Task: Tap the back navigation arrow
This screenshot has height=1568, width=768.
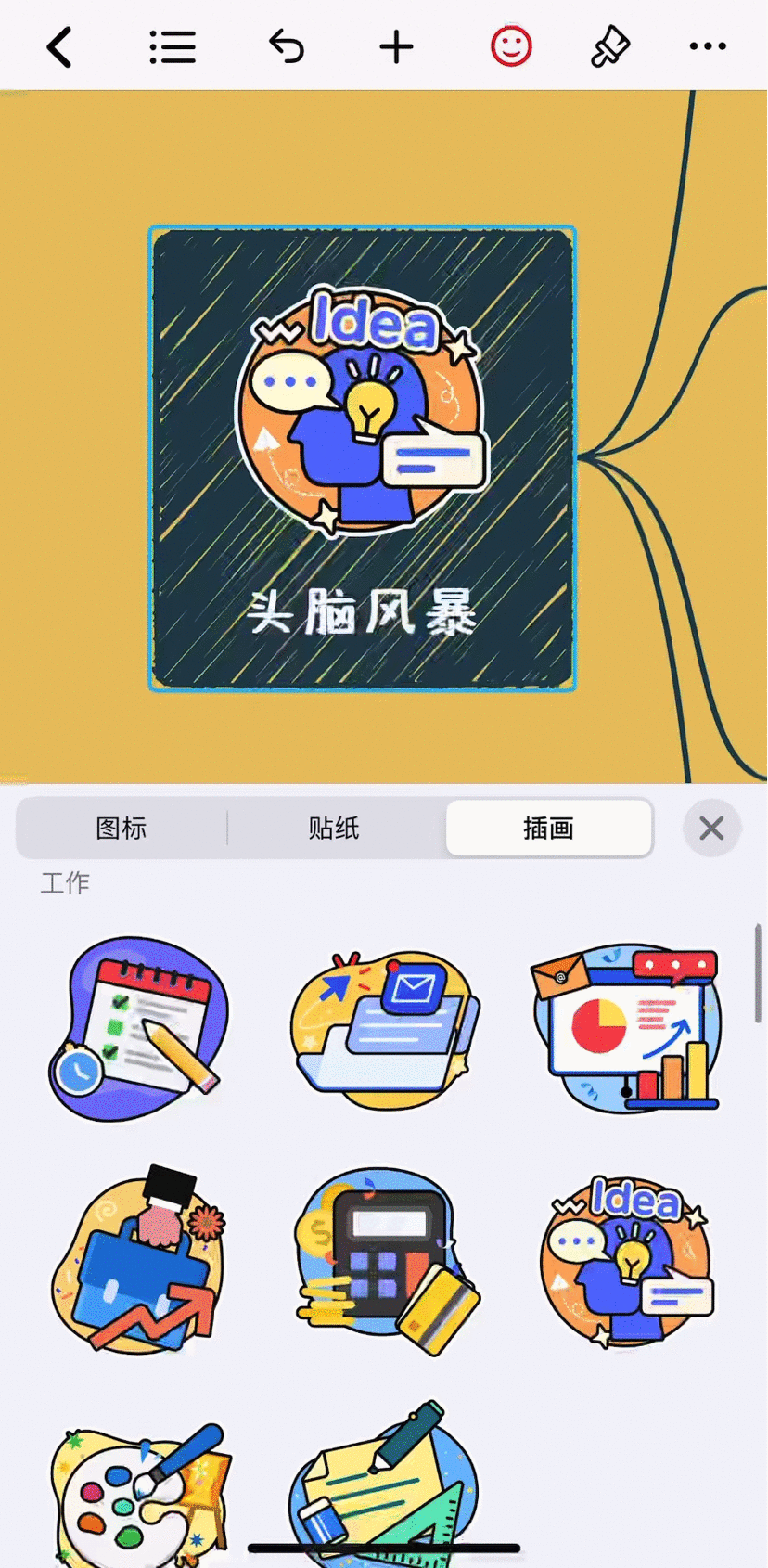Action: [59, 46]
